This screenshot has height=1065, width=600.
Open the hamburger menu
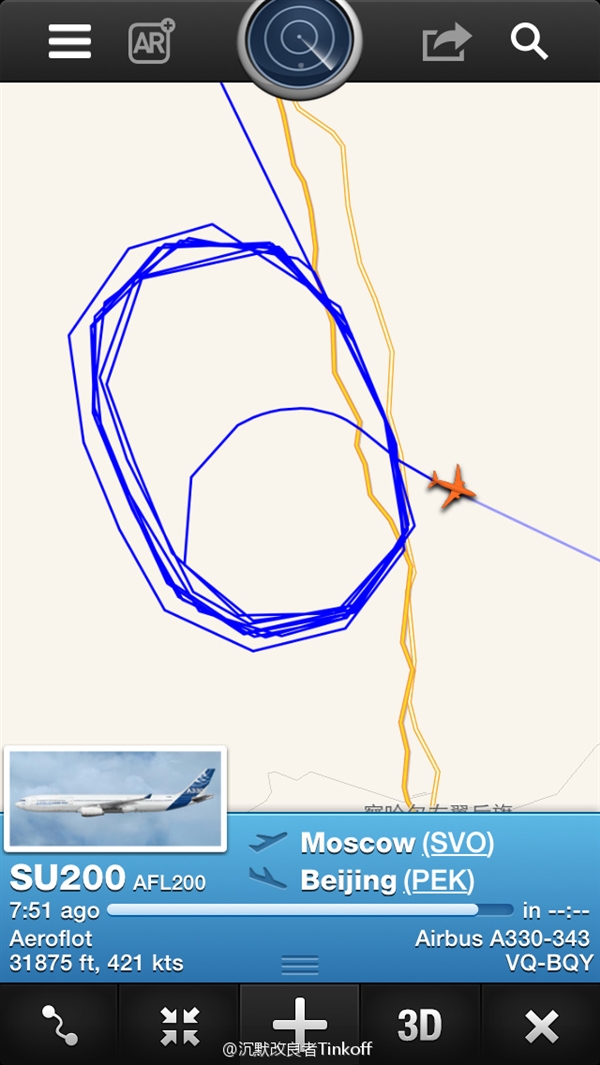click(x=69, y=41)
